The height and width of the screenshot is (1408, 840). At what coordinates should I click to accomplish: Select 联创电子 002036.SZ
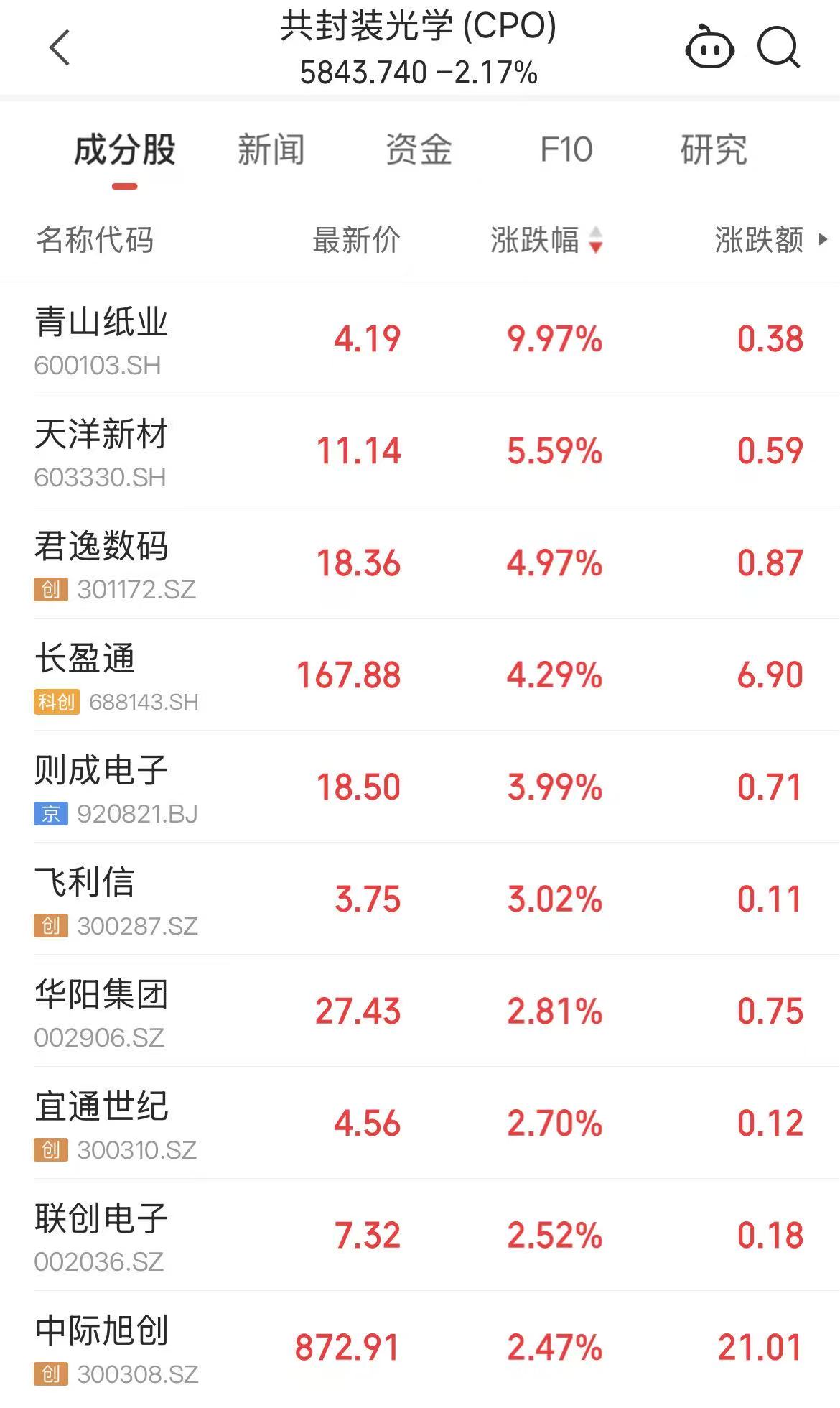[420, 1235]
